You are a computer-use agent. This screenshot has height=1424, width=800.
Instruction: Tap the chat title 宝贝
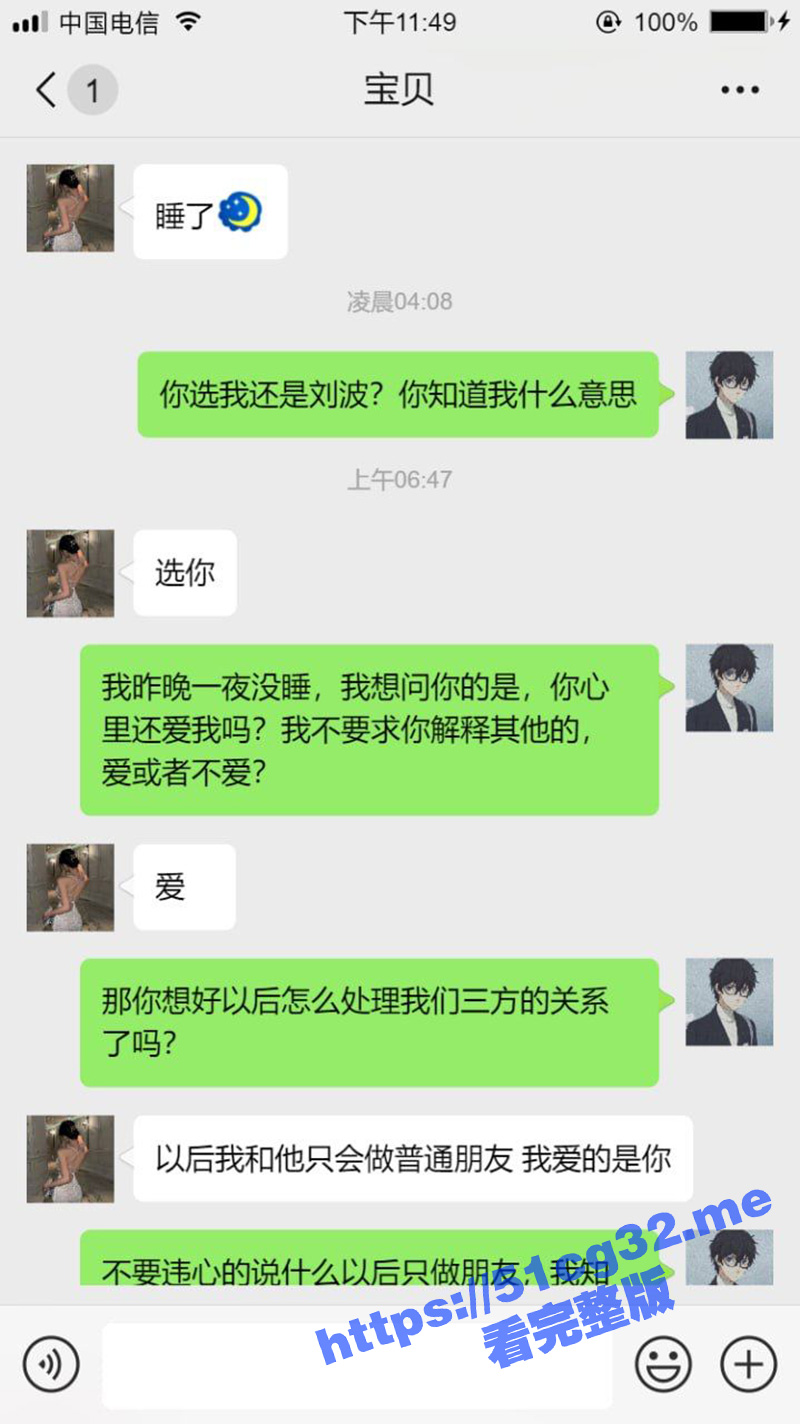[400, 89]
